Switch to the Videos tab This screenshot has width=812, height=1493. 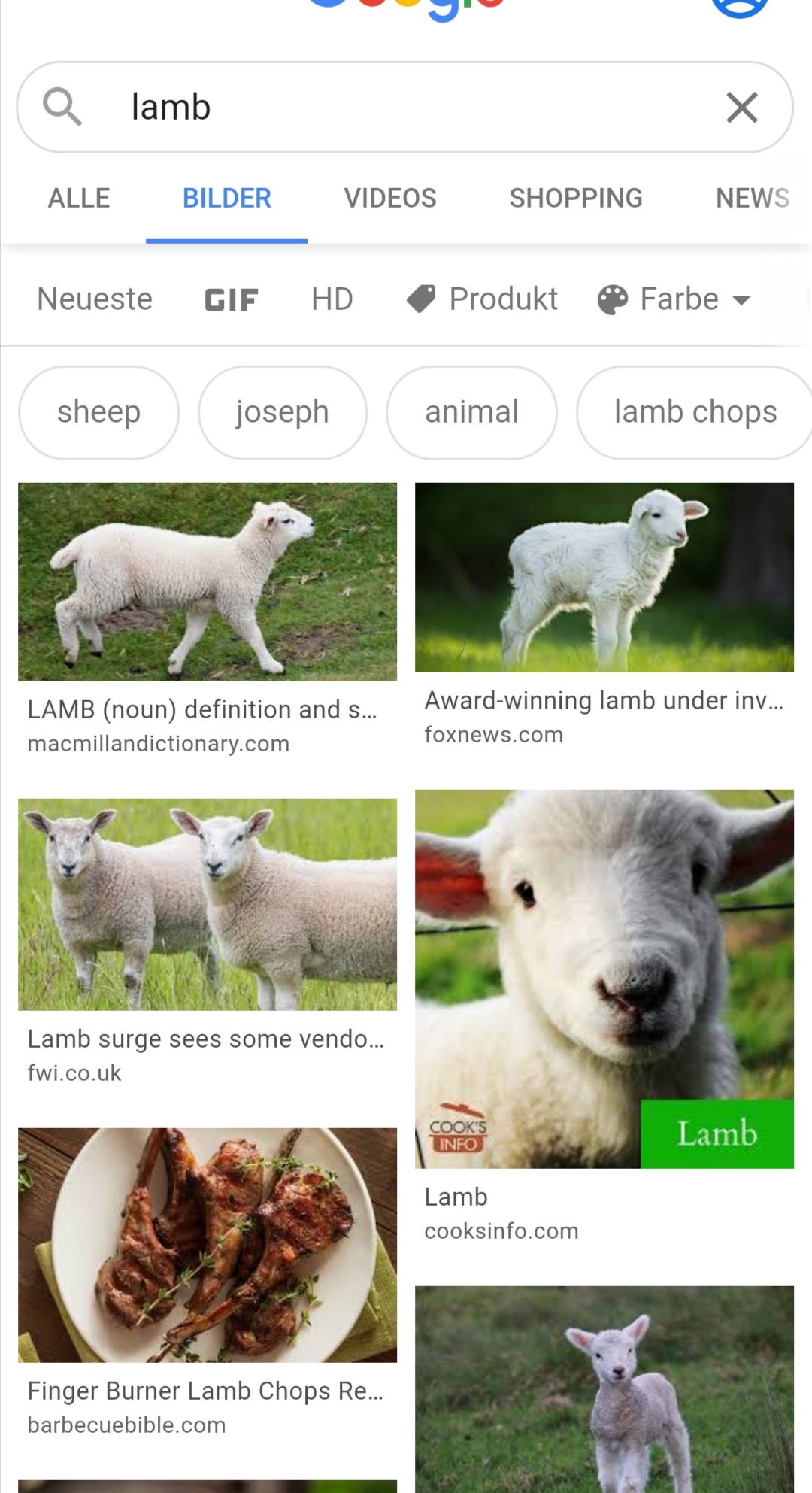389,199
